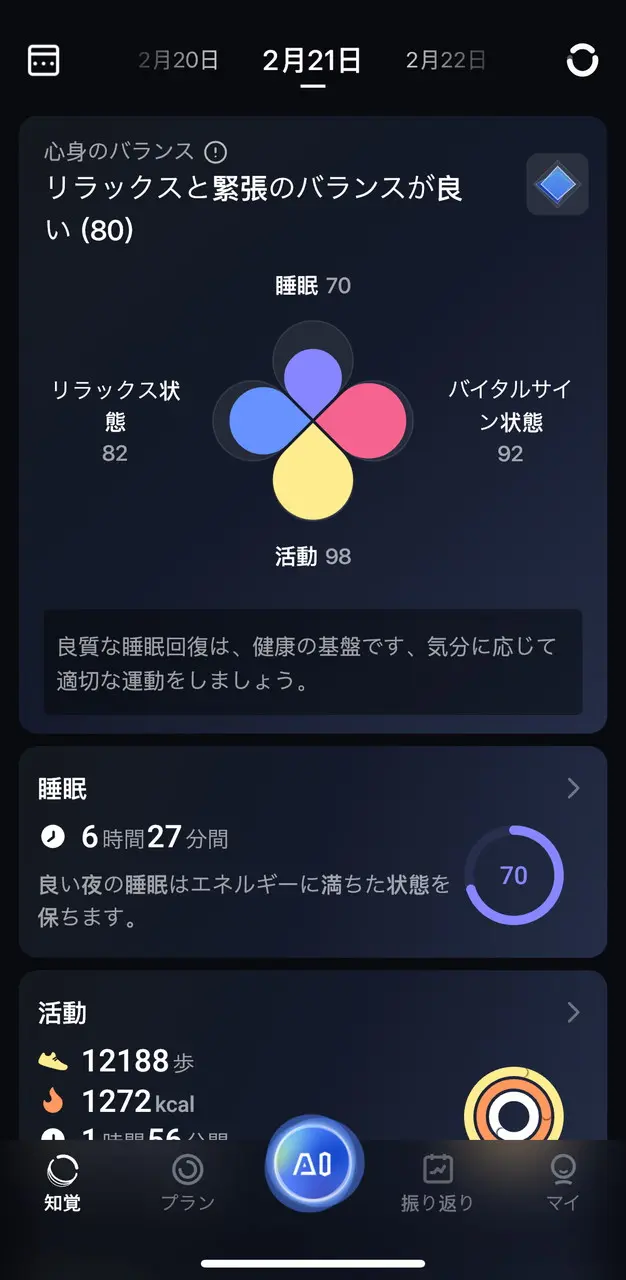Tap the blue diamond badge icon

(557, 184)
